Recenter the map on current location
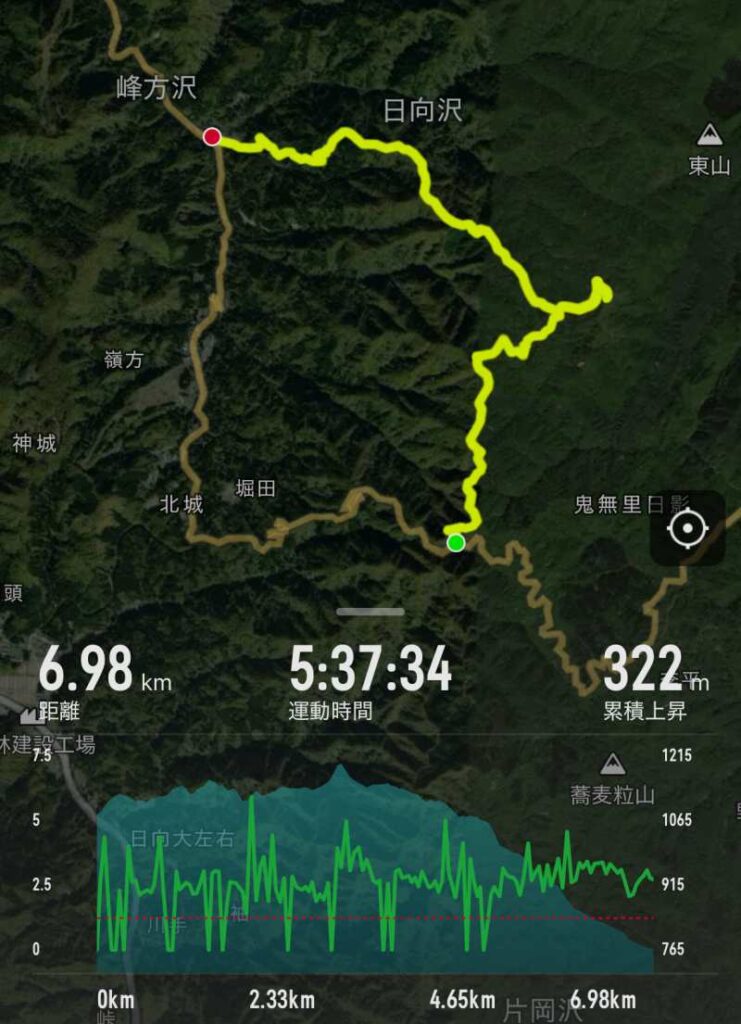The image size is (741, 1024). (687, 528)
